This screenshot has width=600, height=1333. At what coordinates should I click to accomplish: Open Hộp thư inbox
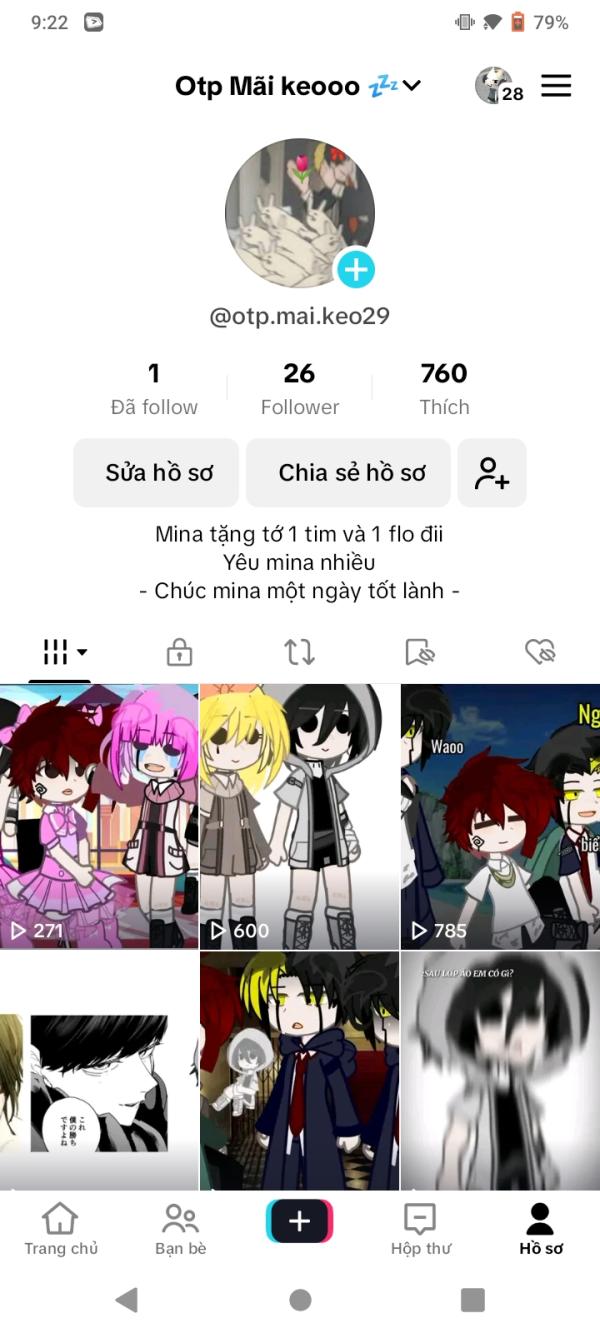tap(420, 1229)
